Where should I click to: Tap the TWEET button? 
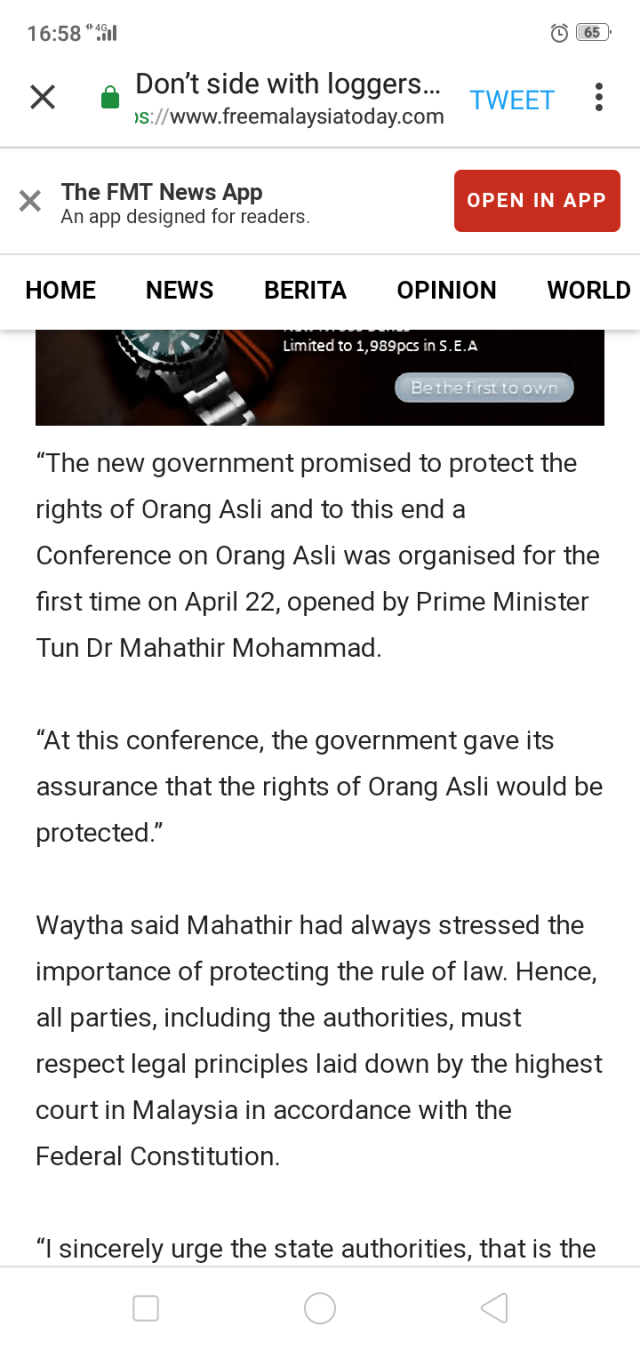tap(512, 100)
